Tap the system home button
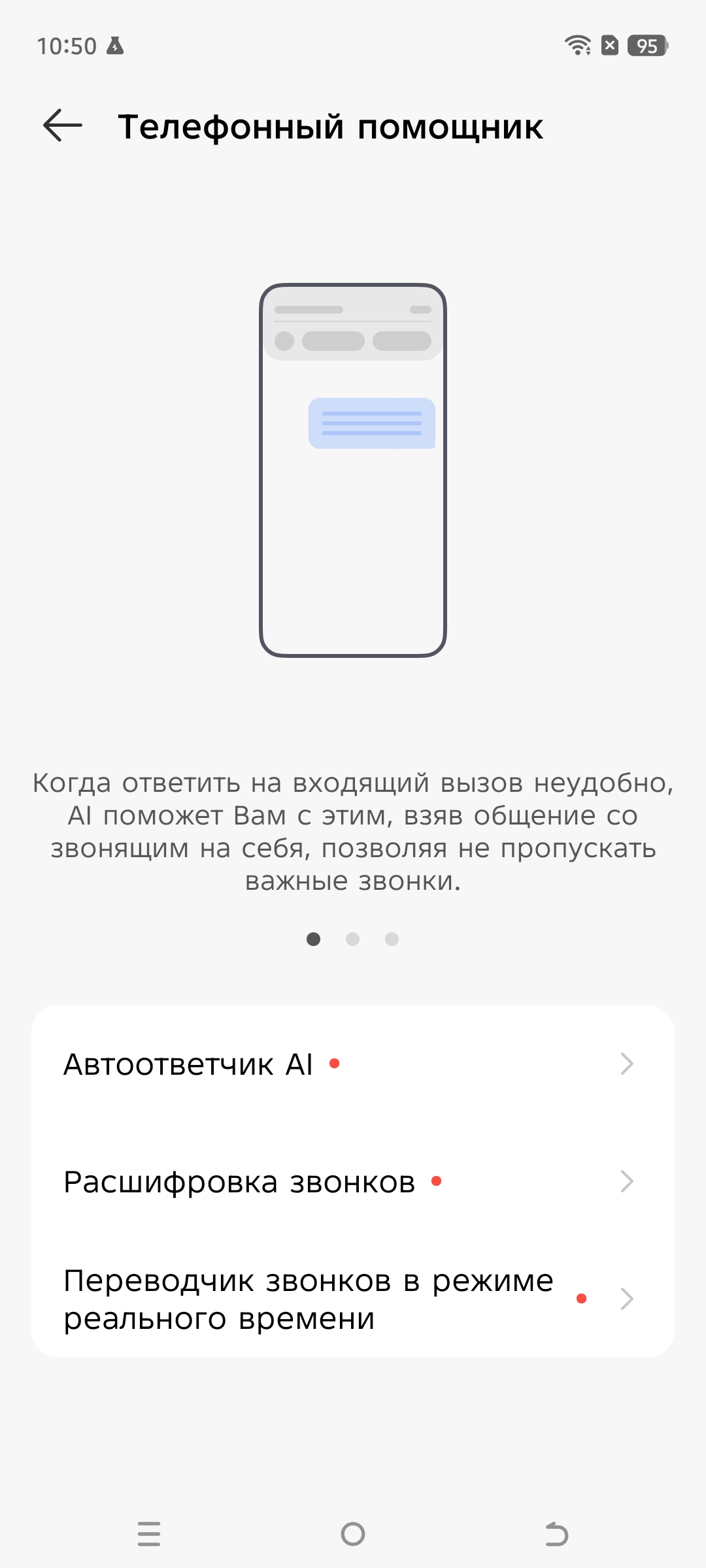The width and height of the screenshot is (706, 1568). pos(353,1533)
